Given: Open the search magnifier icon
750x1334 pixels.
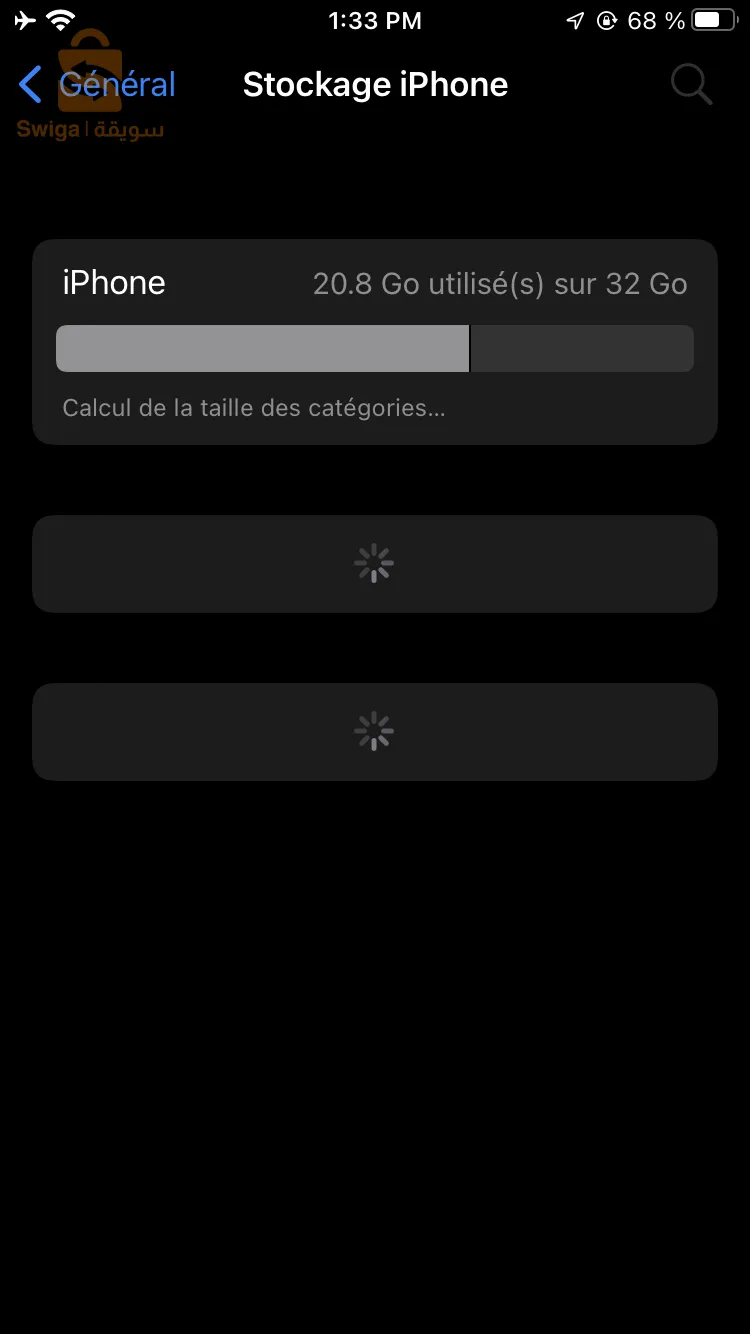Looking at the screenshot, I should point(691,85).
